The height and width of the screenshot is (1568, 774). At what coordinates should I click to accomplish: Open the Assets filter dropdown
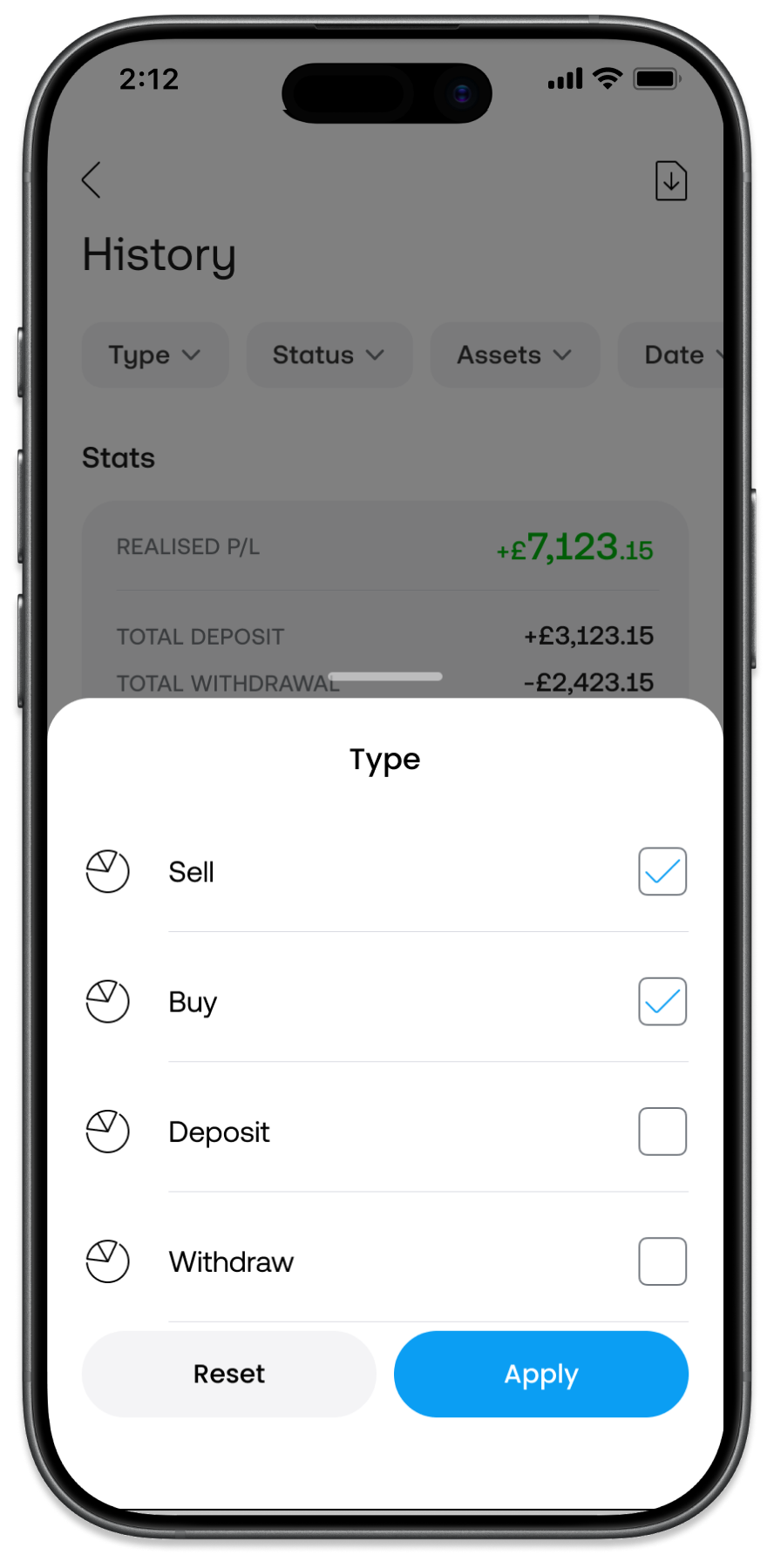point(514,355)
